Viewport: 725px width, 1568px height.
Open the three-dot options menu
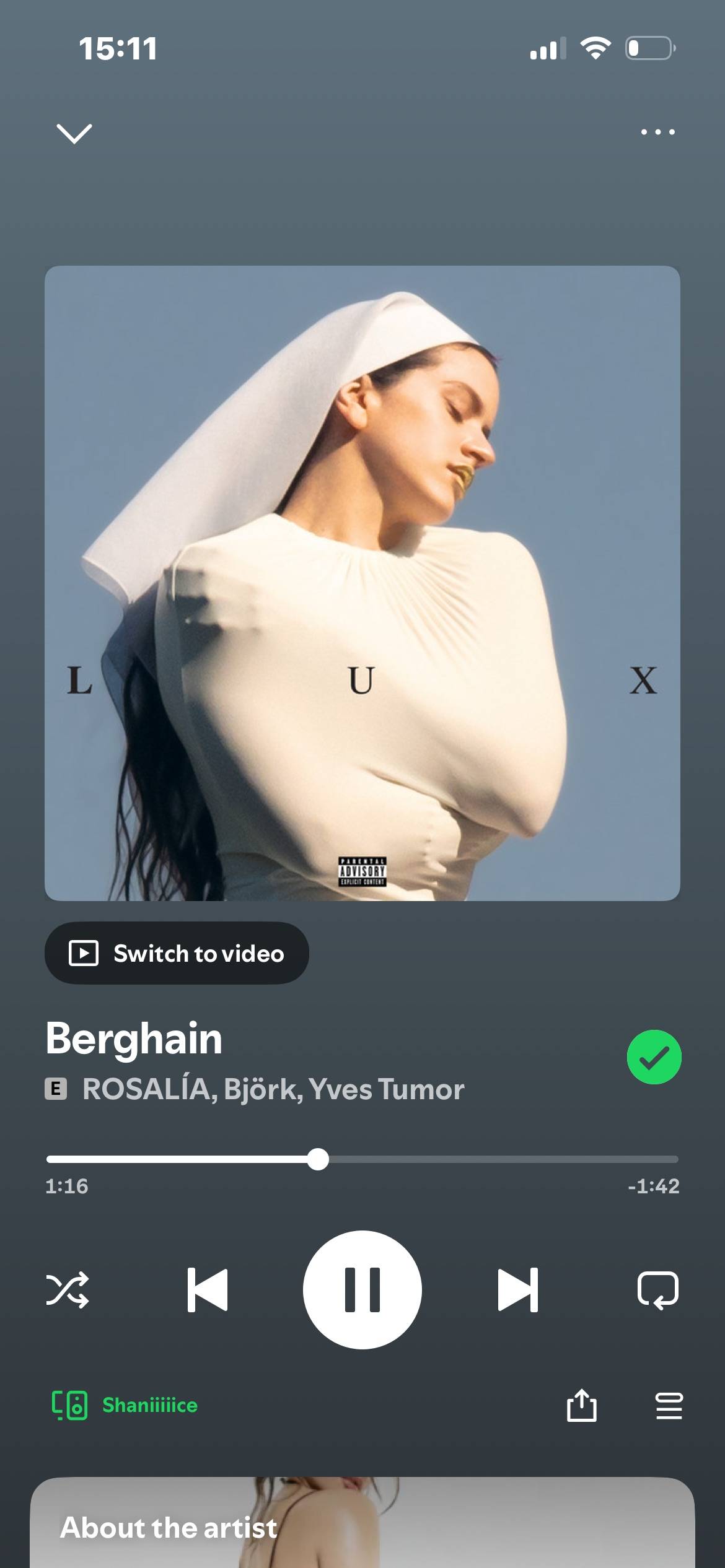[657, 132]
